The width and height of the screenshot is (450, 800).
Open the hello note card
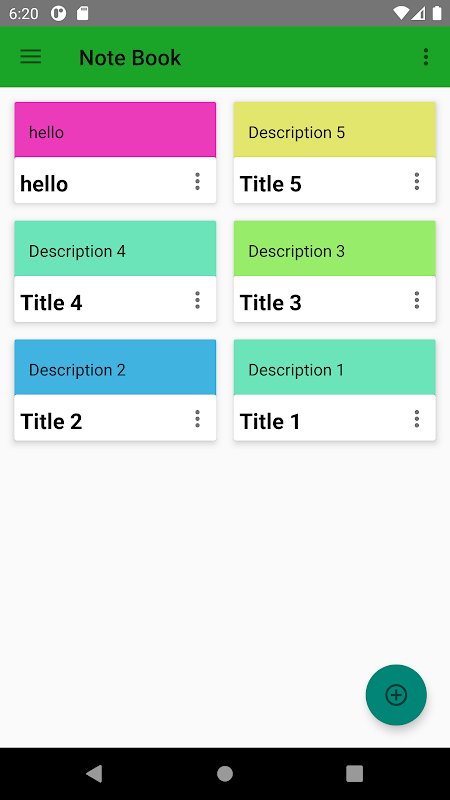pos(115,153)
